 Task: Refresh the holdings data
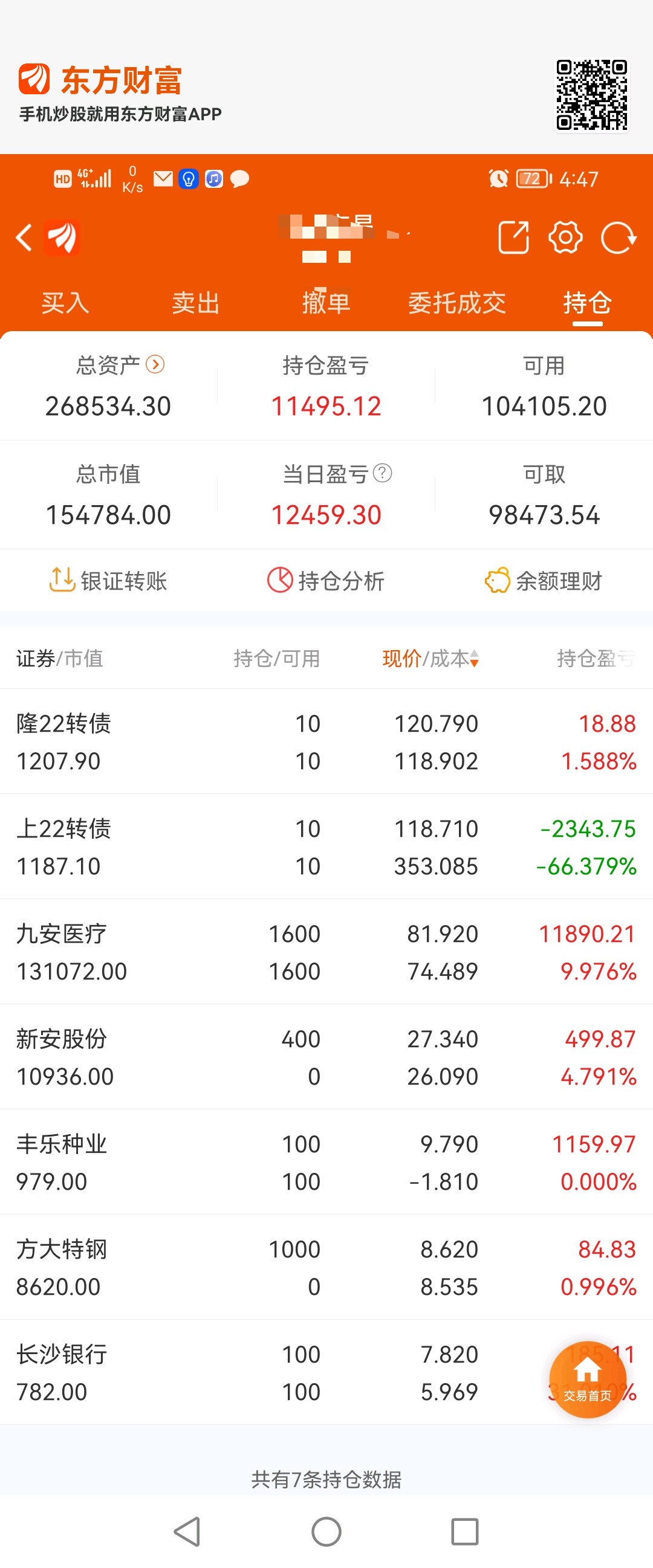(619, 237)
